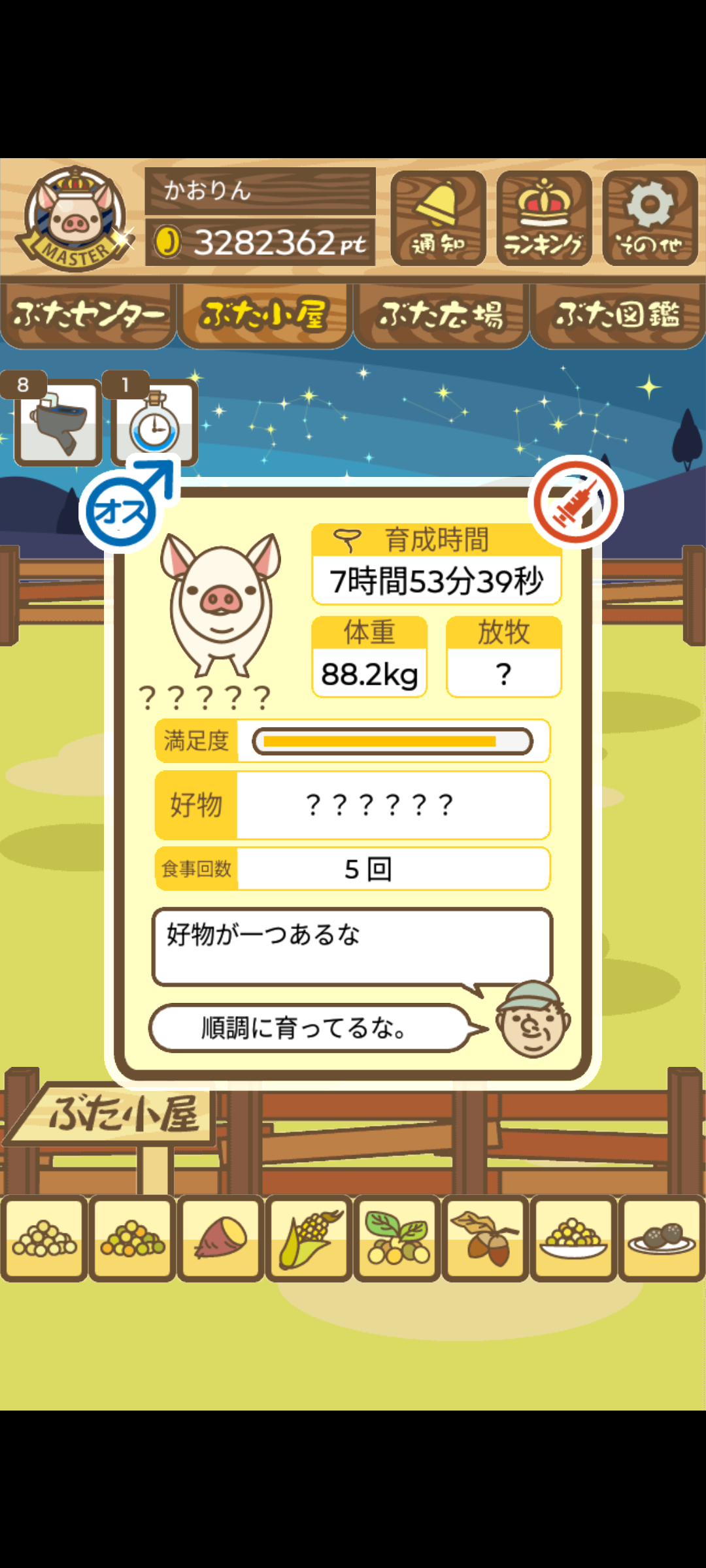Open the 通知 notifications bell

pyautogui.click(x=438, y=219)
